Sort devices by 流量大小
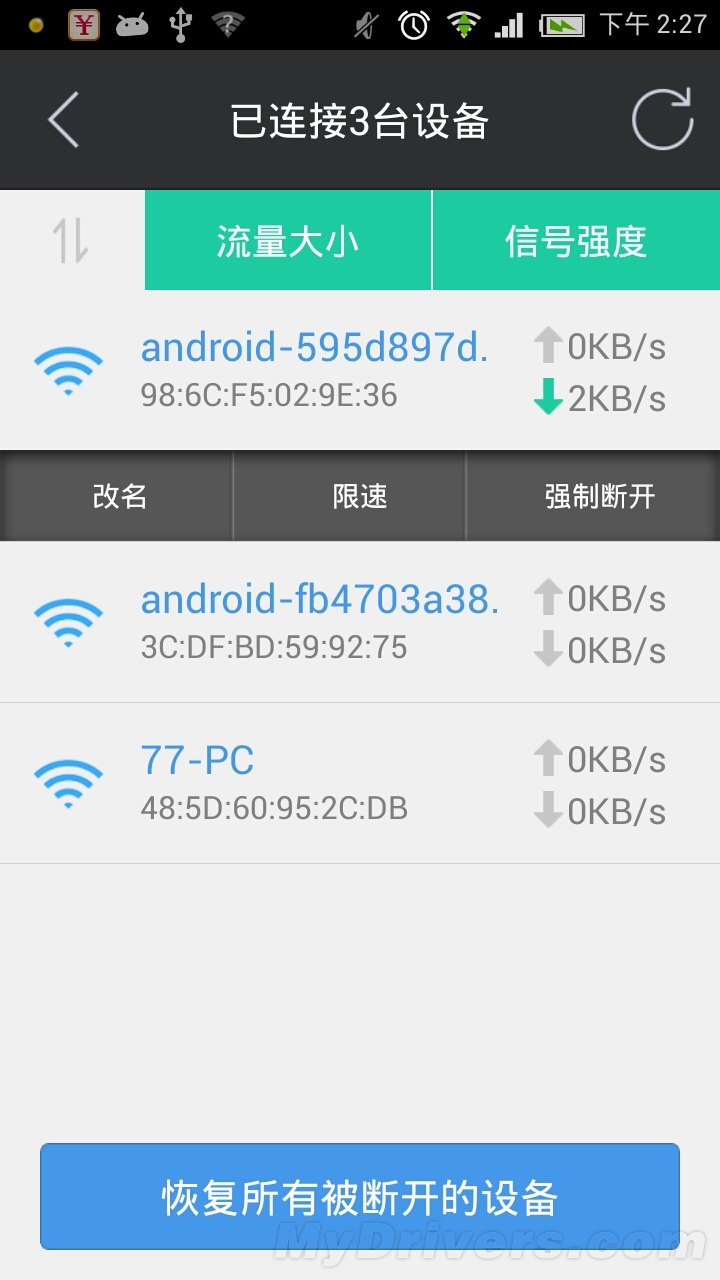The width and height of the screenshot is (720, 1280). (288, 241)
